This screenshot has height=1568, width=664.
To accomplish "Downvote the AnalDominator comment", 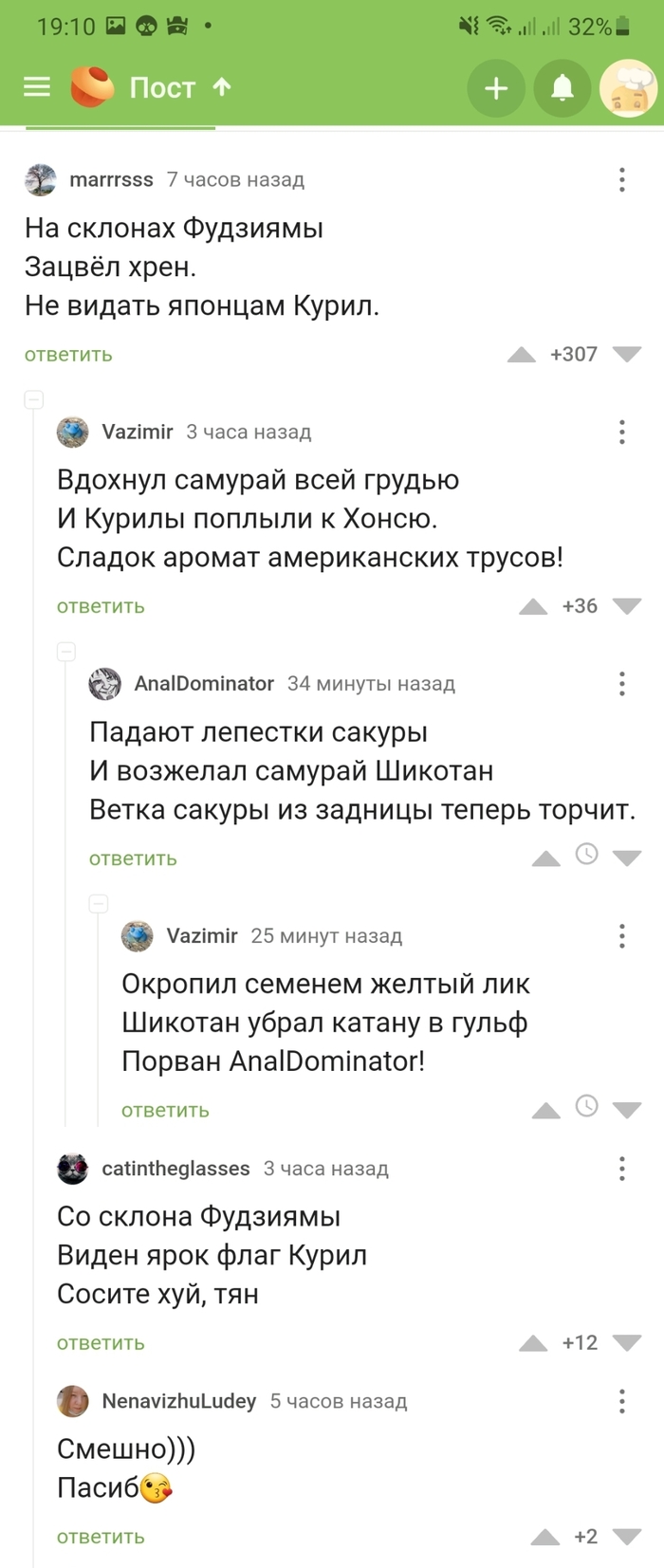I will [x=627, y=858].
